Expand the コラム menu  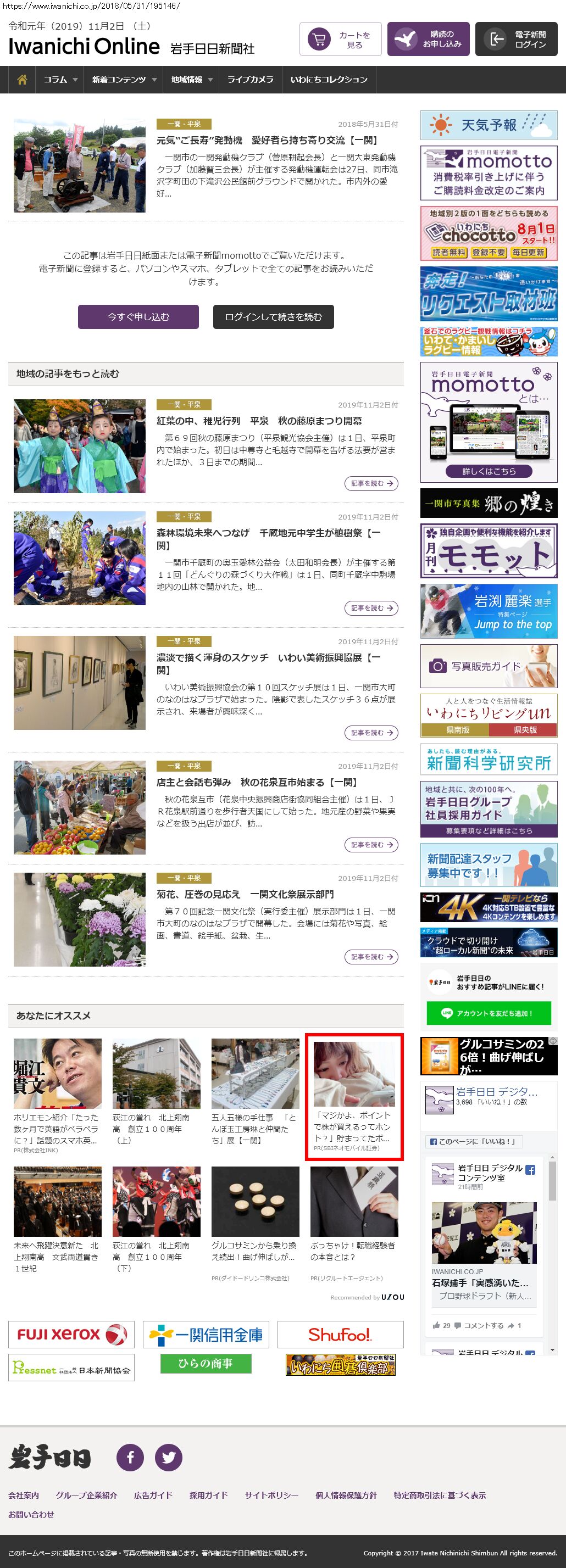click(59, 80)
